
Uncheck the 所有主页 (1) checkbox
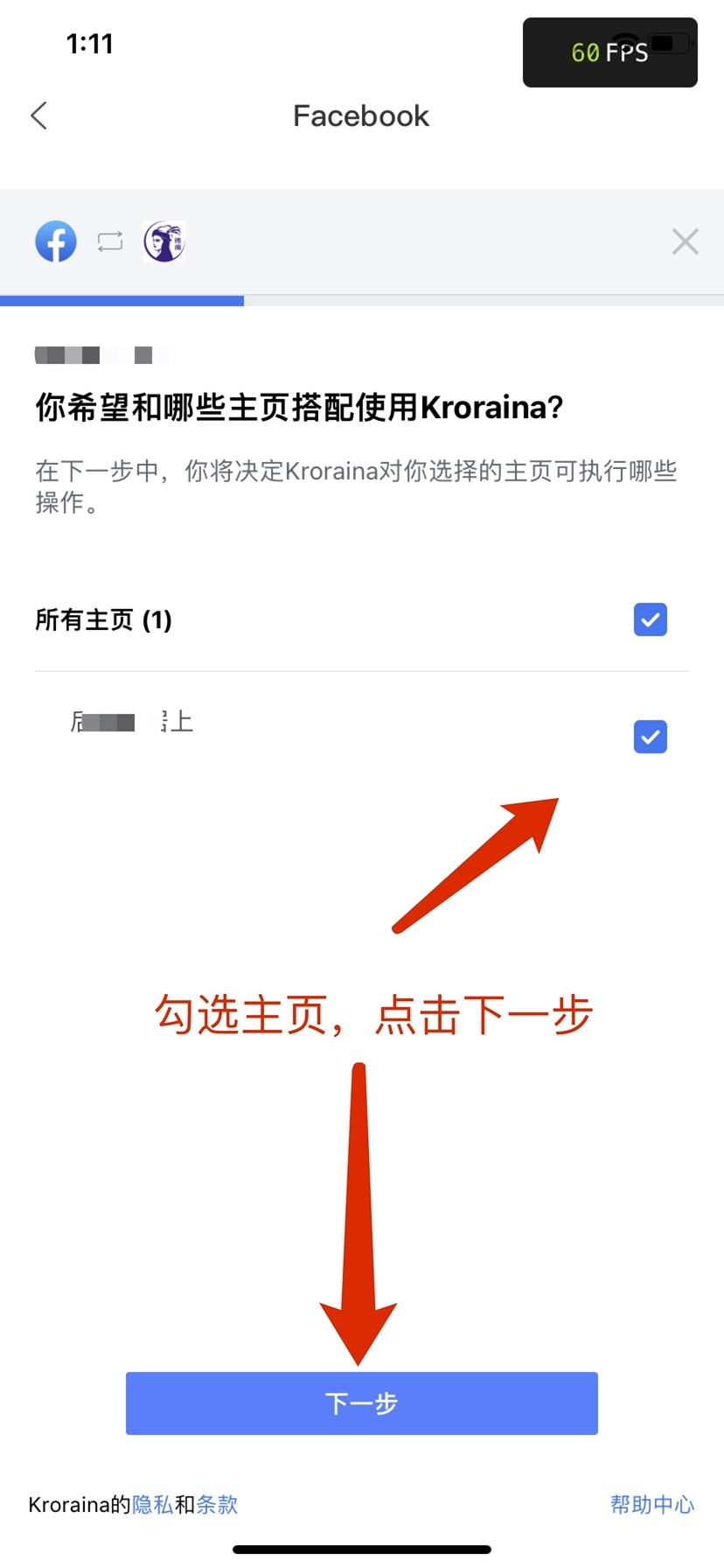[x=650, y=619]
